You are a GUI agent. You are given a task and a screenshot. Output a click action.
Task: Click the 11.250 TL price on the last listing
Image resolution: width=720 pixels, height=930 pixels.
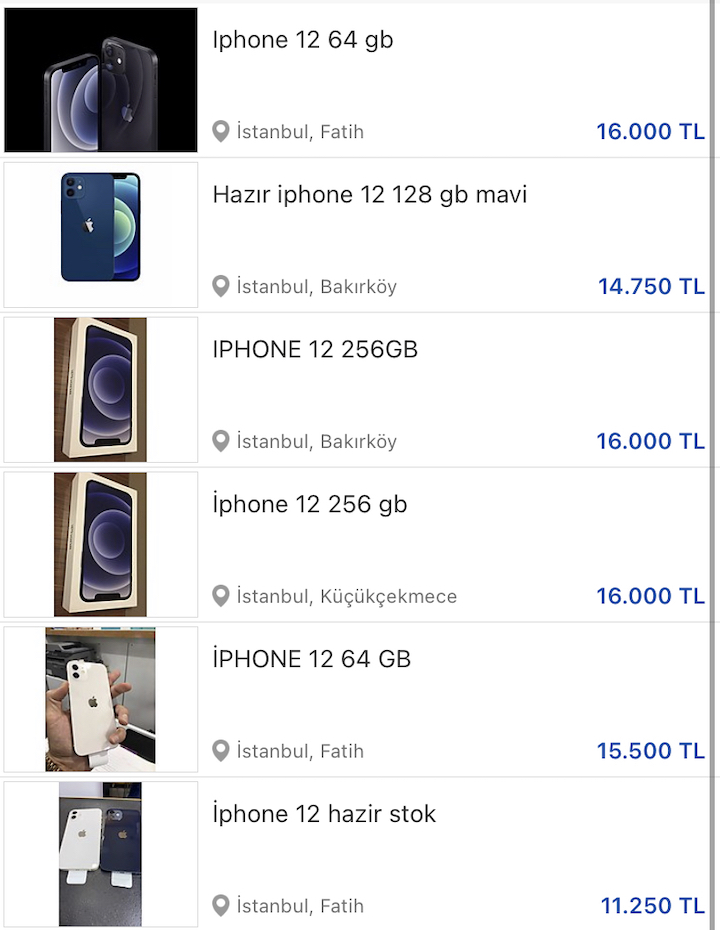653,906
